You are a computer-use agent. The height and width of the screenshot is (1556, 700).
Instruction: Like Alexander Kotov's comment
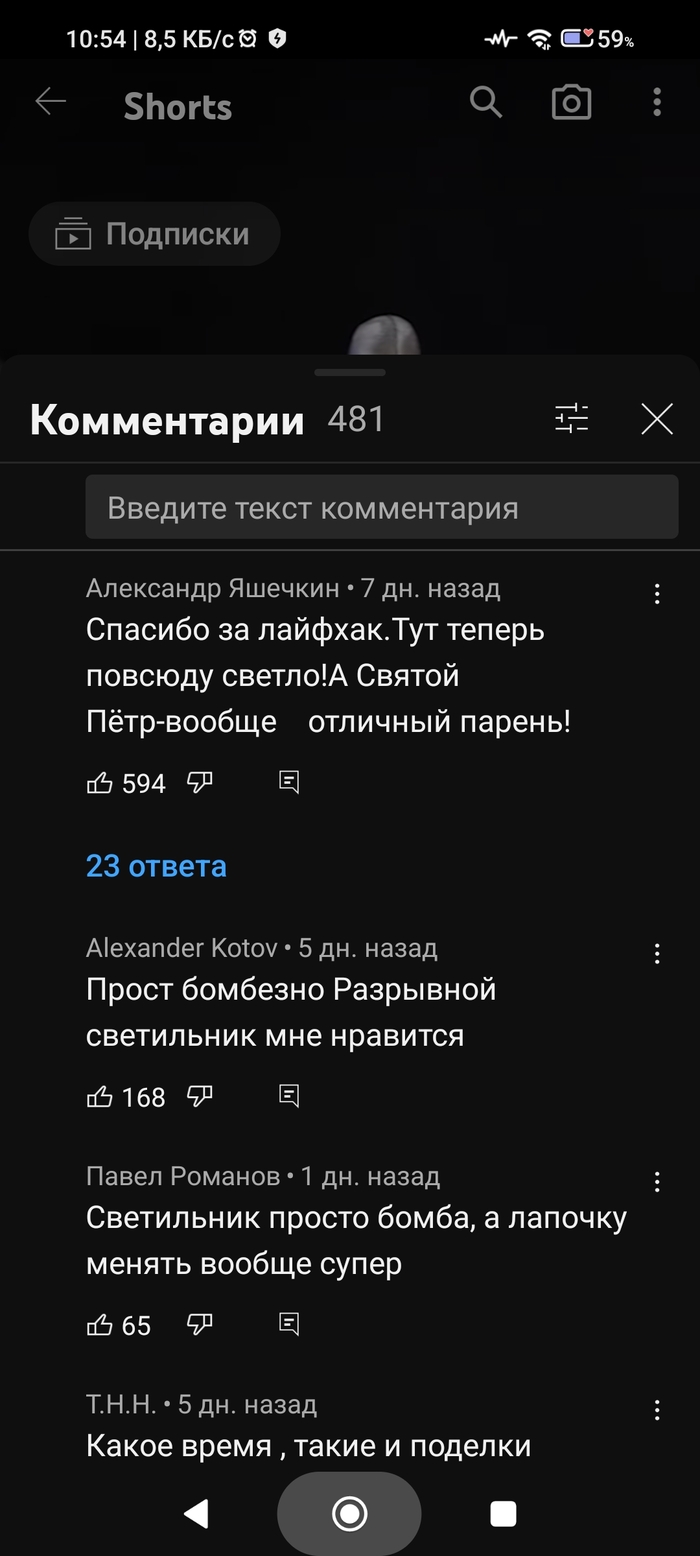pos(100,1097)
